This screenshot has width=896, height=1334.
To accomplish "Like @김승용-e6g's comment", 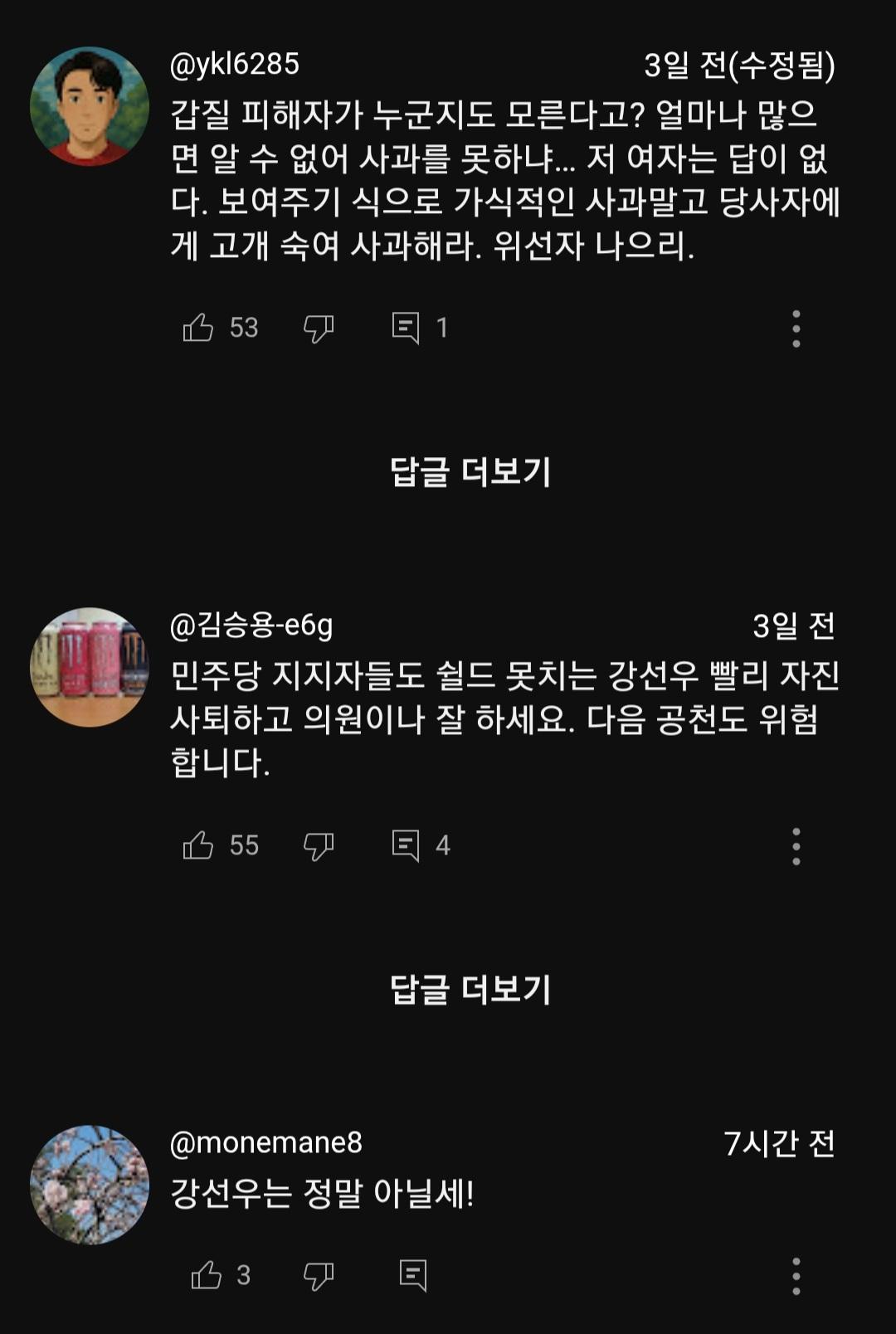I will click(x=199, y=845).
